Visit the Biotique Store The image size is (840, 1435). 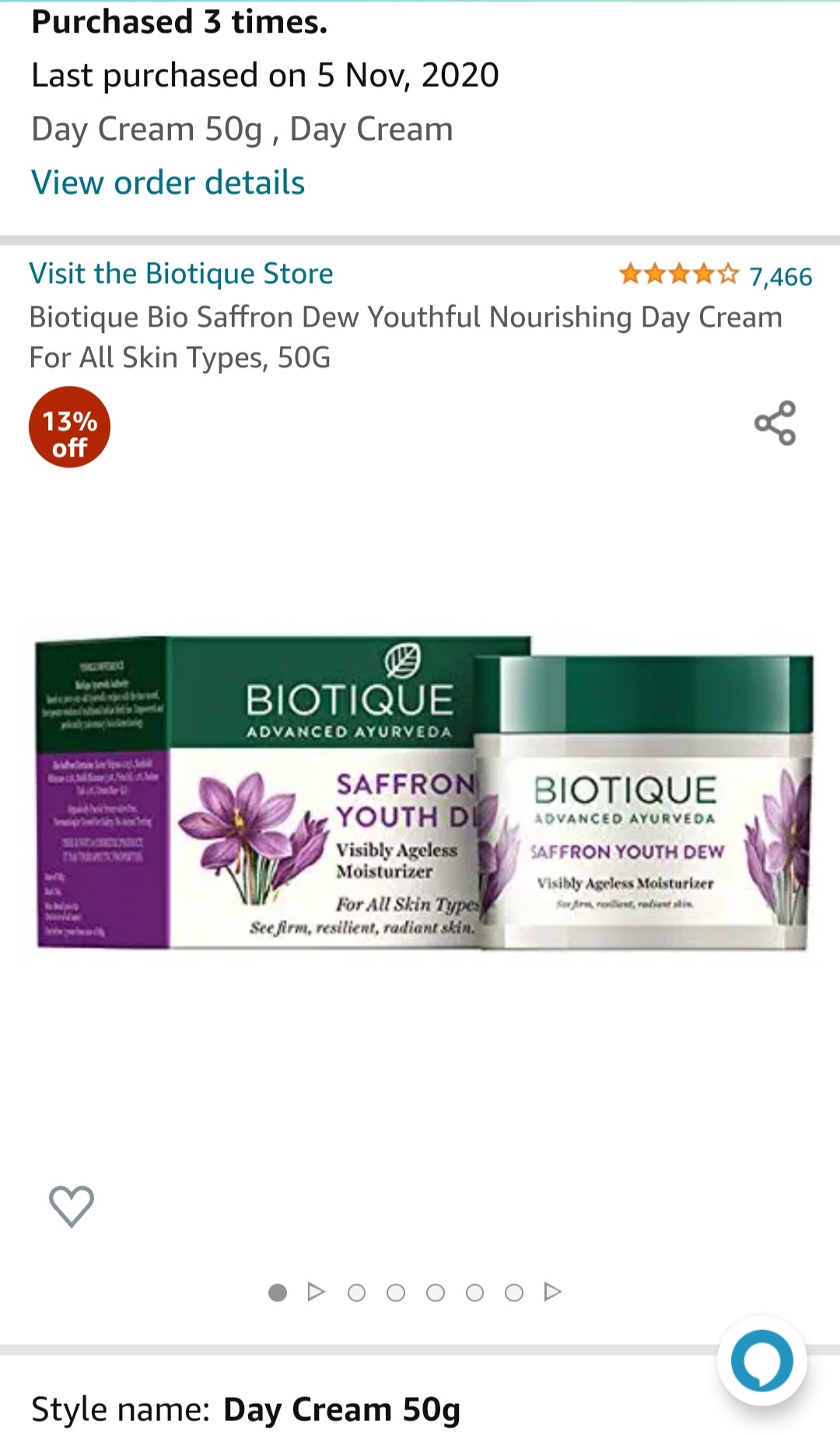(x=181, y=274)
